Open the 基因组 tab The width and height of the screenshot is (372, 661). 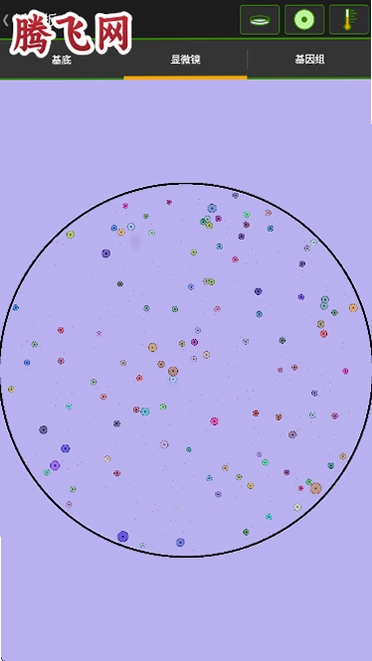click(310, 59)
